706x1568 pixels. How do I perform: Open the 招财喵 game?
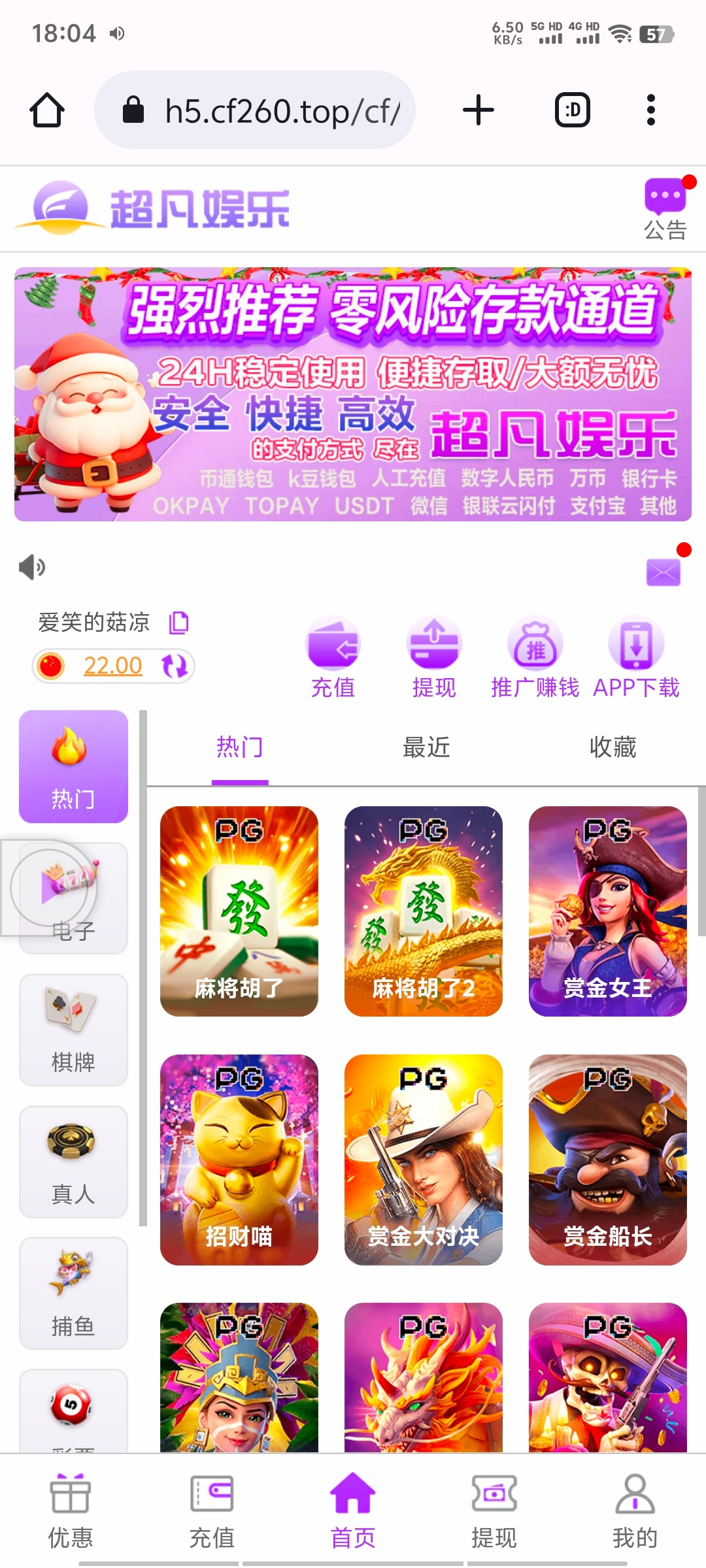point(239,1160)
